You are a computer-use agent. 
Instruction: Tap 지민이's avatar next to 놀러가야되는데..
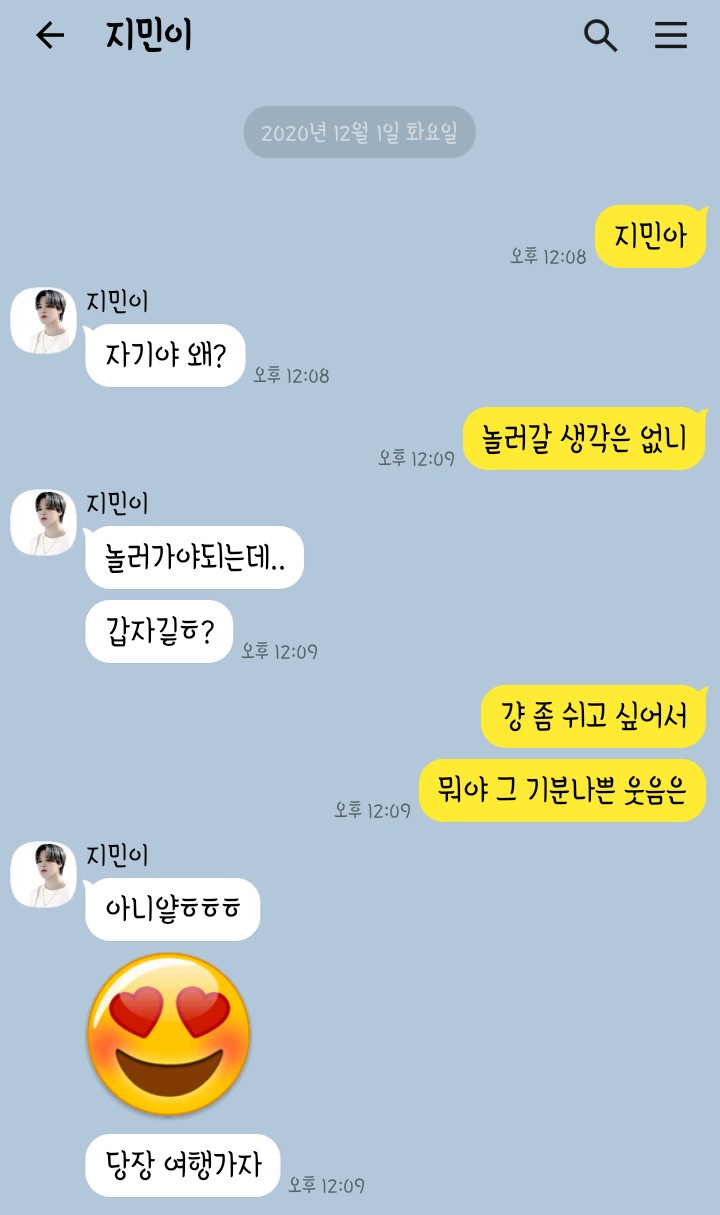(43, 523)
